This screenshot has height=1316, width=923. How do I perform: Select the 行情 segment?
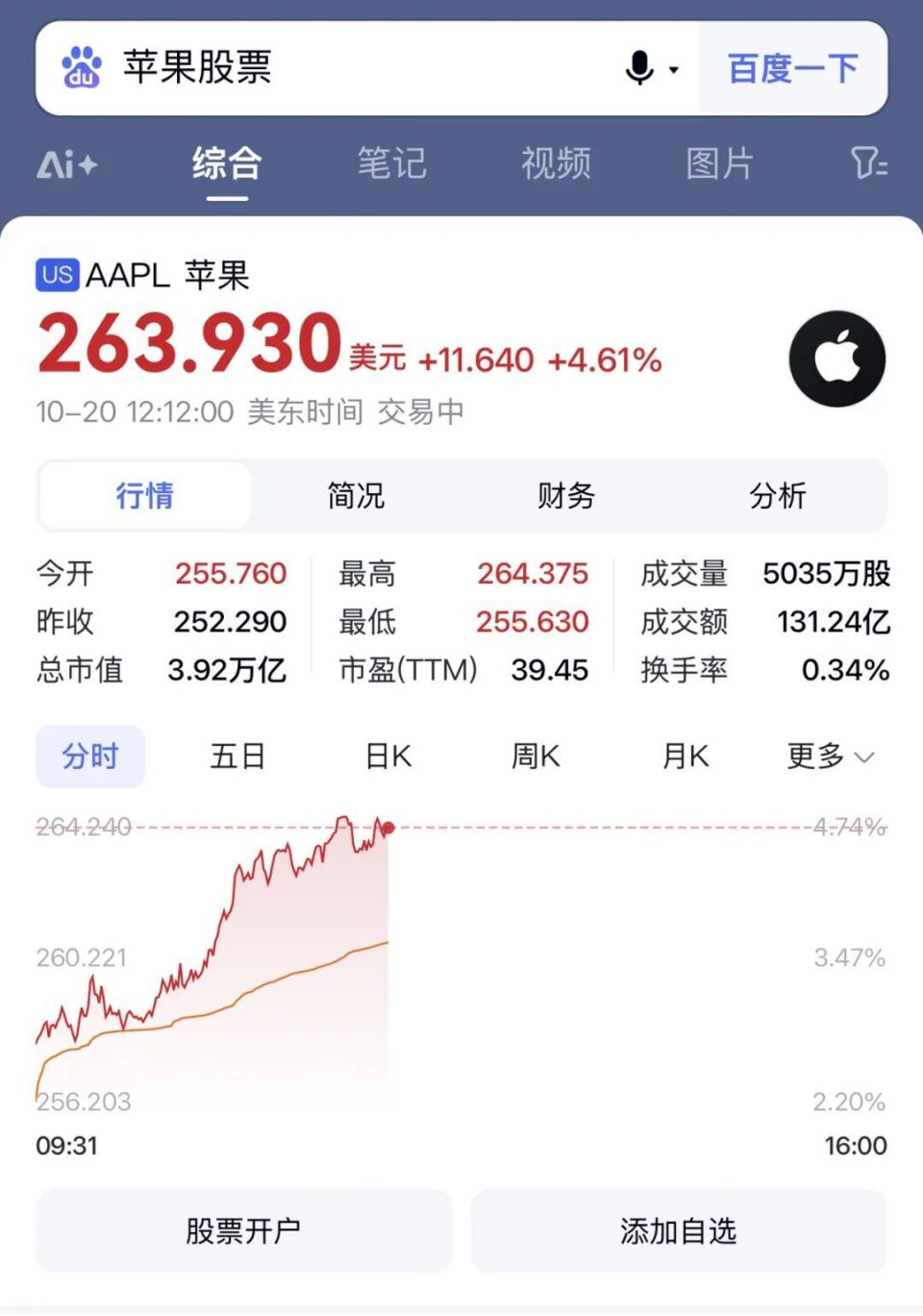[145, 496]
